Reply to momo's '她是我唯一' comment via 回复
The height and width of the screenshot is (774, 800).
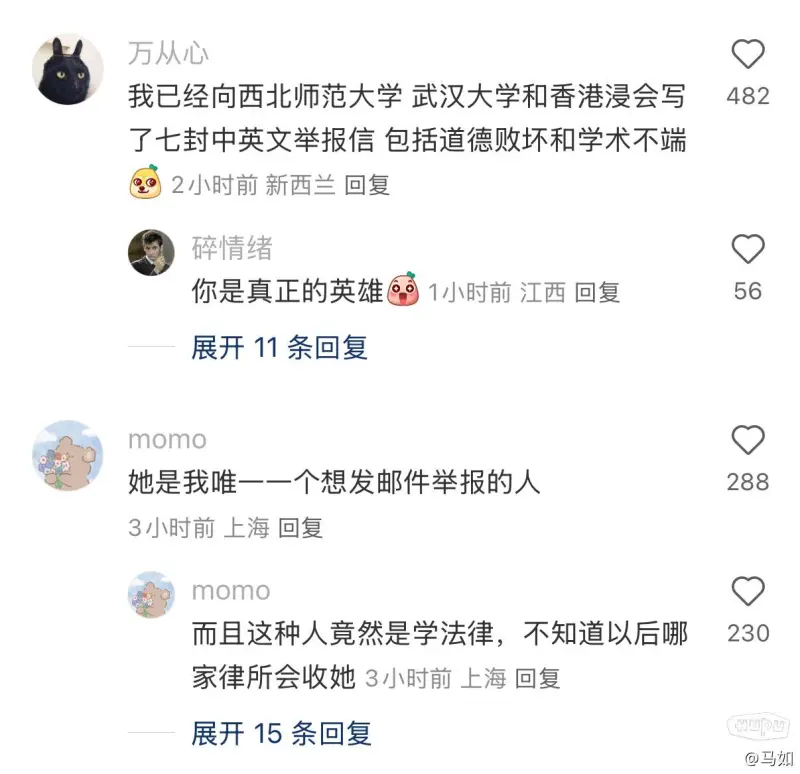pos(300,528)
